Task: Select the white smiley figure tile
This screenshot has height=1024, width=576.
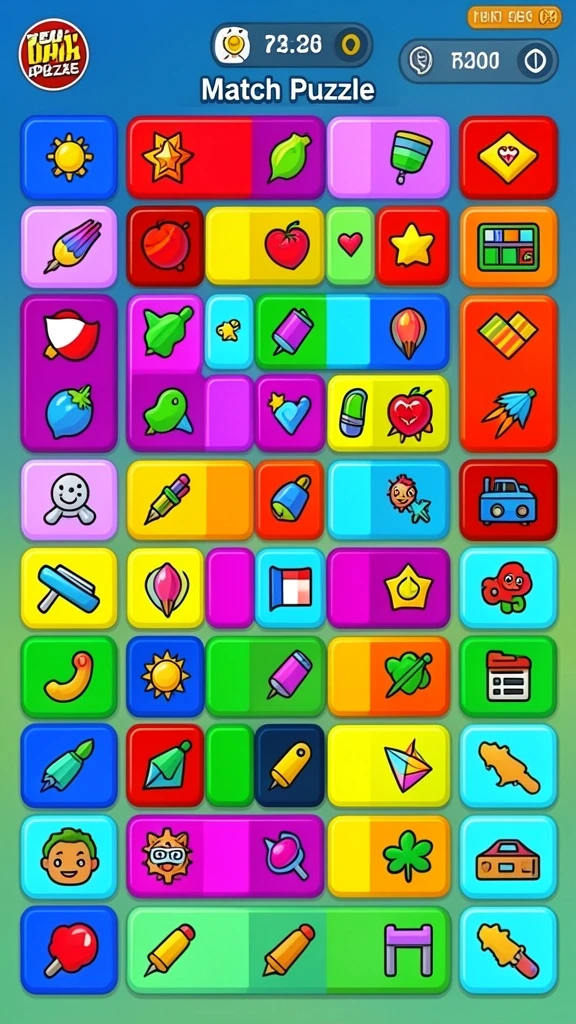Action: (x=69, y=500)
